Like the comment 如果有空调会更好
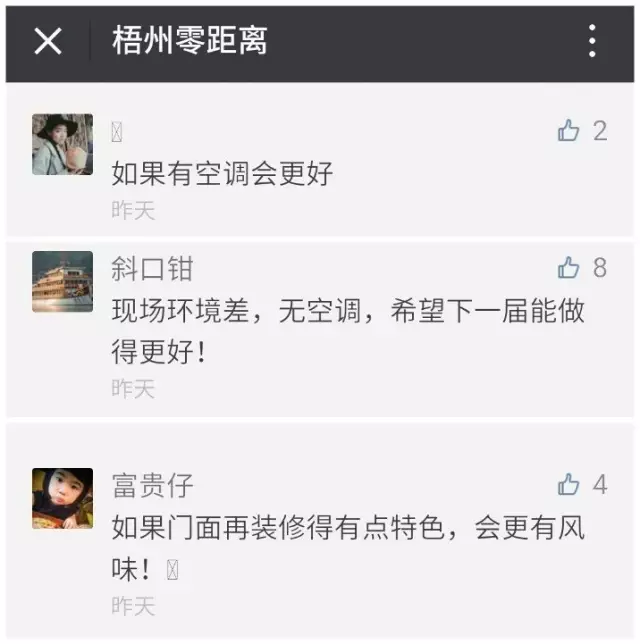640x644 pixels. point(570,131)
